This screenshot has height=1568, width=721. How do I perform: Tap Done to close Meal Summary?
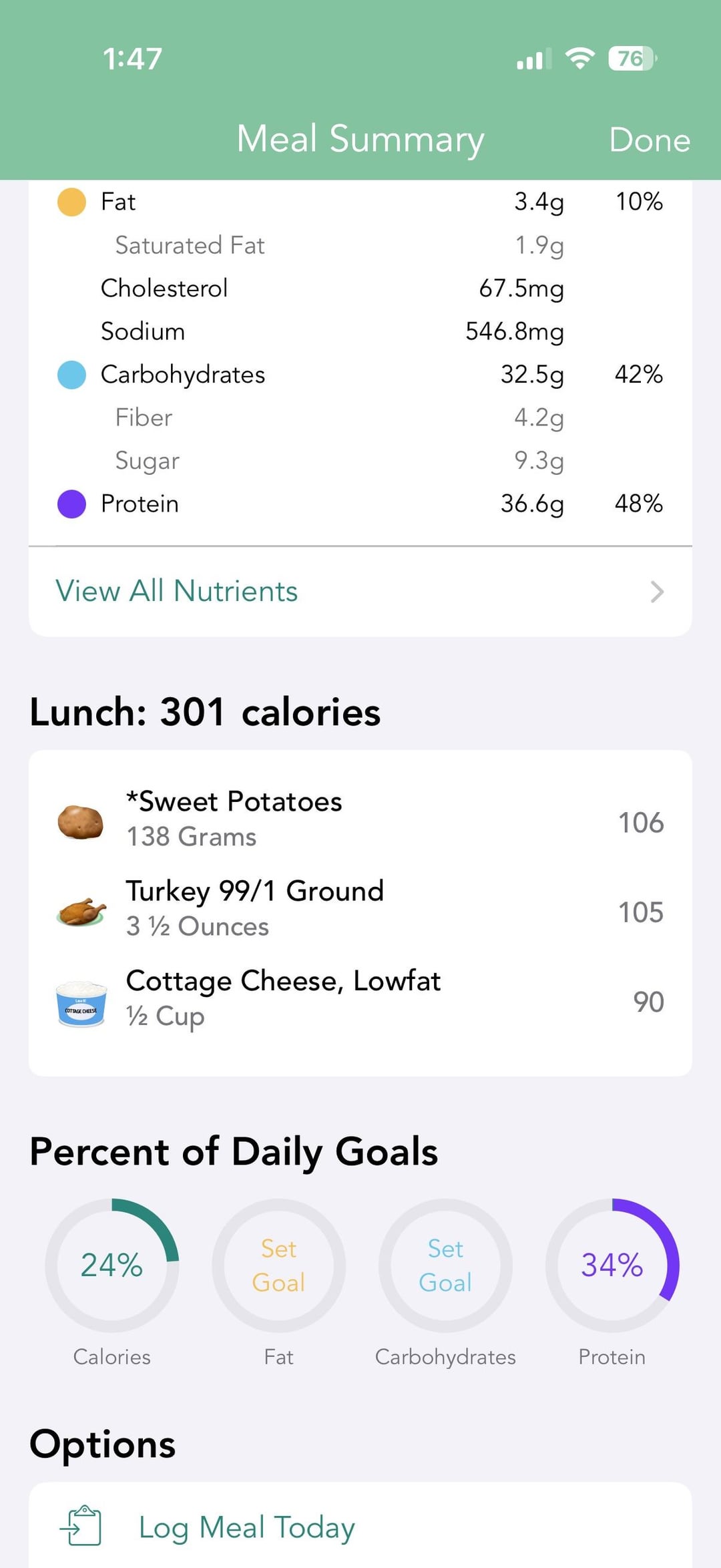tap(649, 140)
